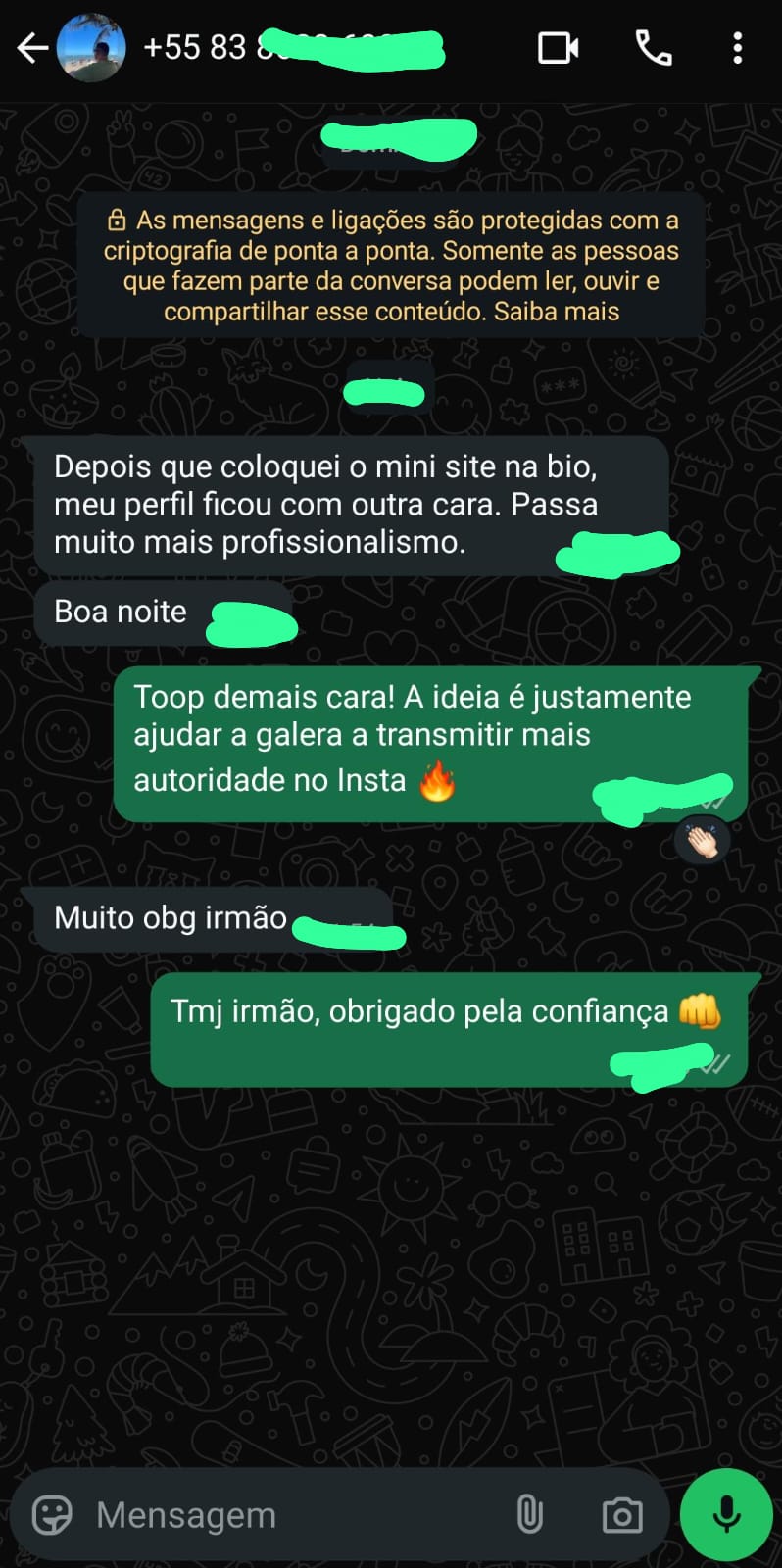View the clapping hands reaction
Screen dimensions: 782x1568
pyautogui.click(x=703, y=841)
